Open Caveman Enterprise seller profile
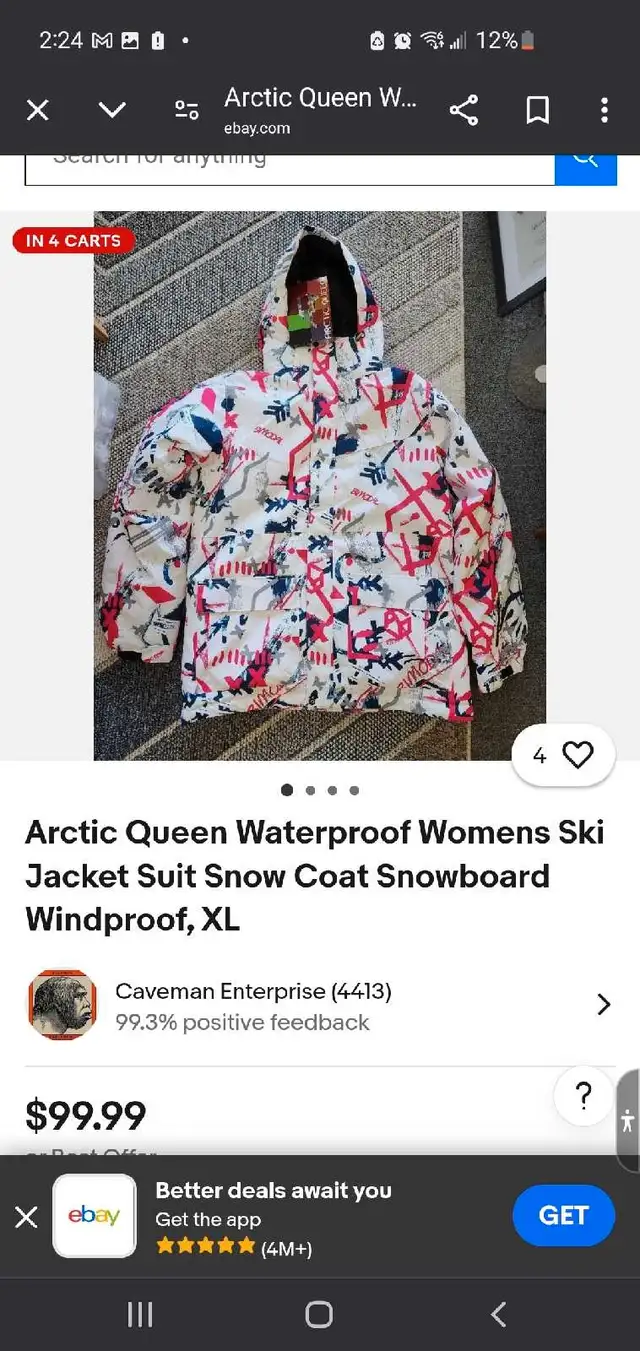This screenshot has width=640, height=1351. (x=320, y=1004)
